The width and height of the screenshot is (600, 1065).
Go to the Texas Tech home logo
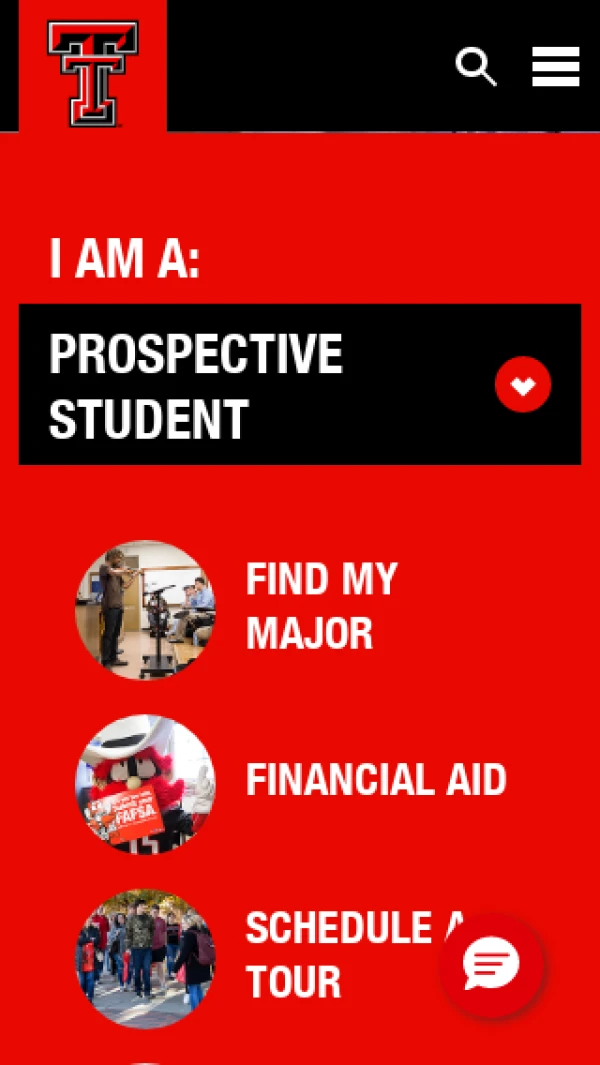[x=92, y=74]
